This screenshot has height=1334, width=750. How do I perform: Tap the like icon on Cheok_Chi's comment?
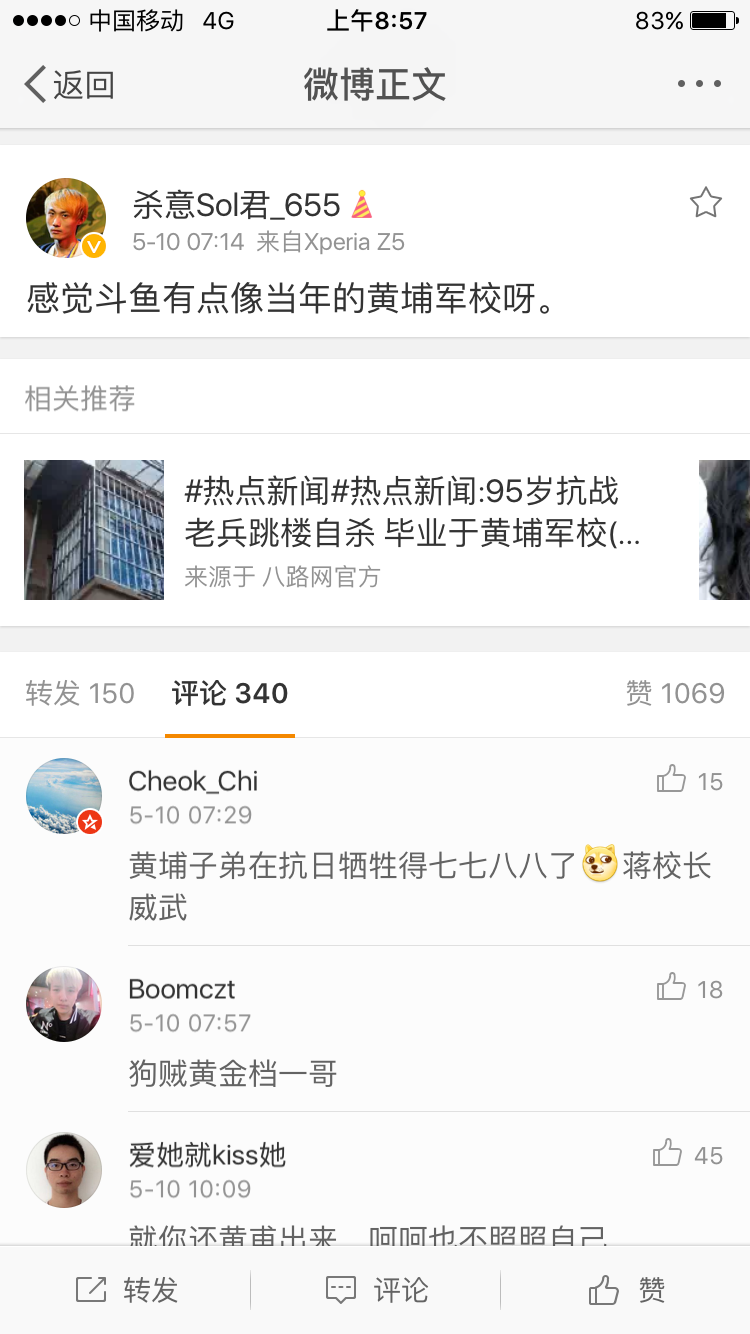click(x=672, y=775)
